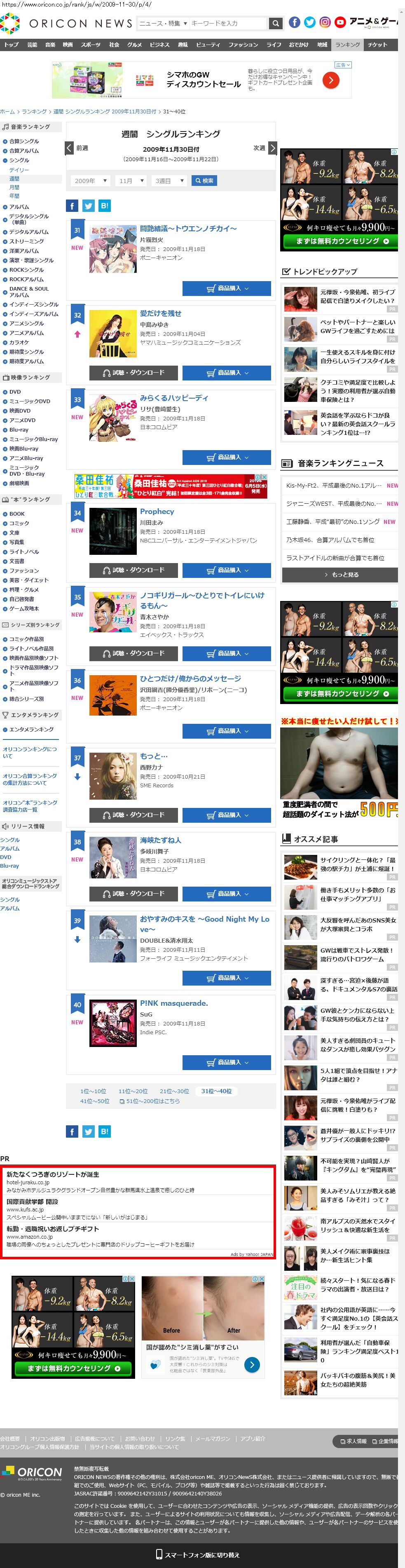Image resolution: width=405 pixels, height=1568 pixels.
Task: Open the 音楽 tab in the top navigation
Action: 50,45
